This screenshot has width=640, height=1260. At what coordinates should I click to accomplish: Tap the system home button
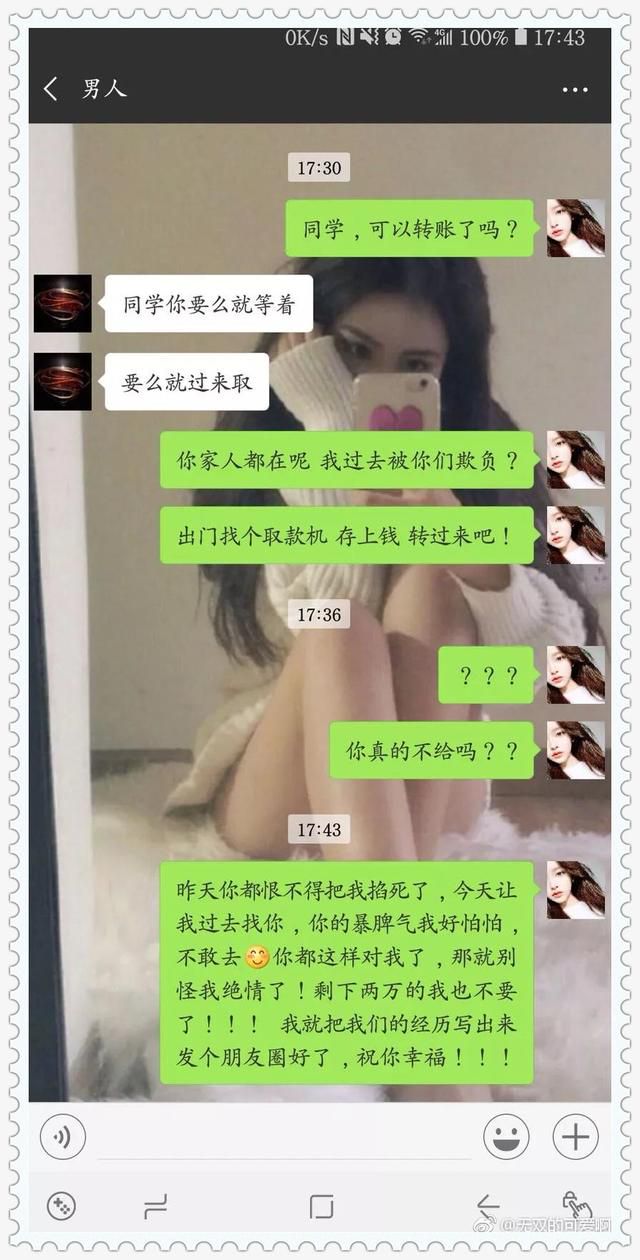321,1206
